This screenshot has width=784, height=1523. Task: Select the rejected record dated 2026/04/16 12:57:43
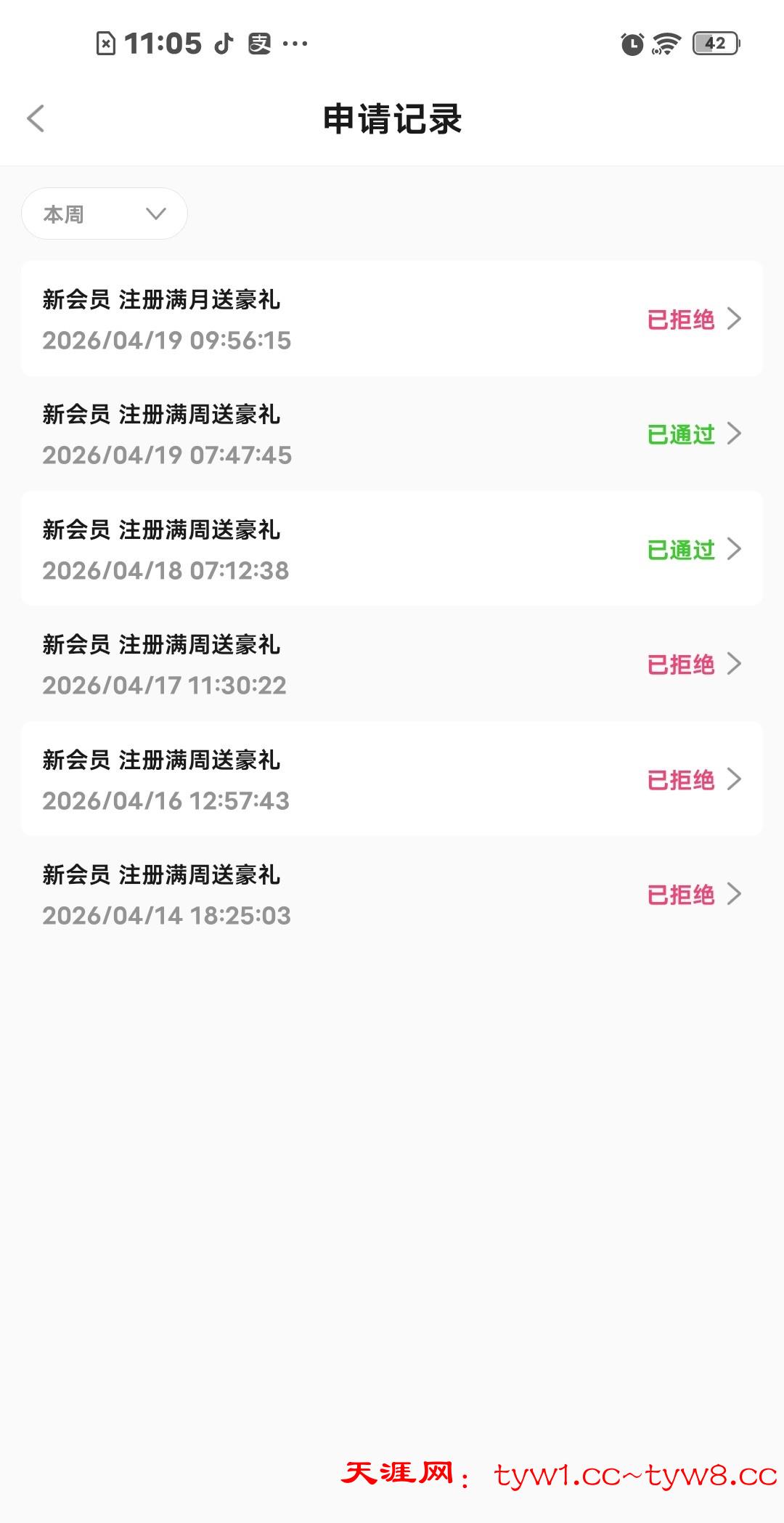pyautogui.click(x=392, y=779)
